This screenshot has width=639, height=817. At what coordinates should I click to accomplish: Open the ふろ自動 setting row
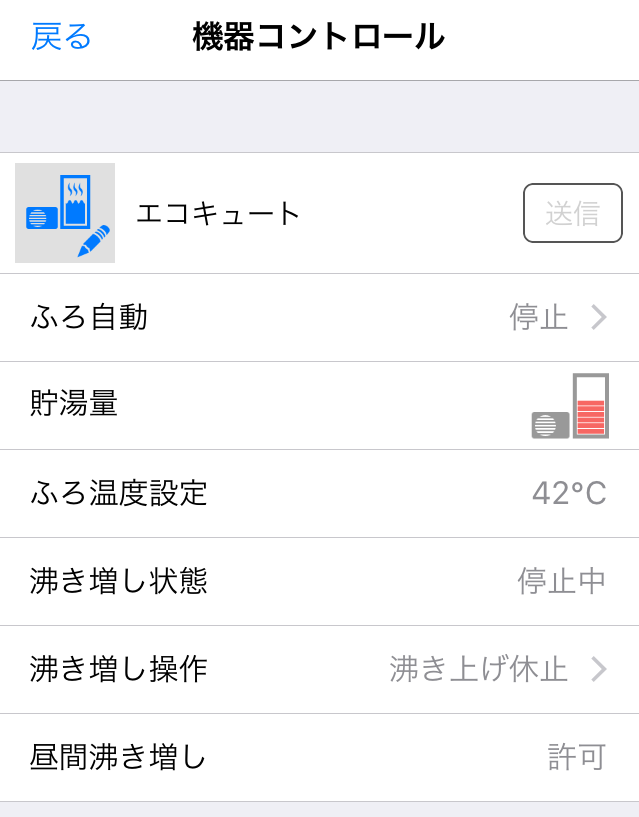click(x=319, y=317)
